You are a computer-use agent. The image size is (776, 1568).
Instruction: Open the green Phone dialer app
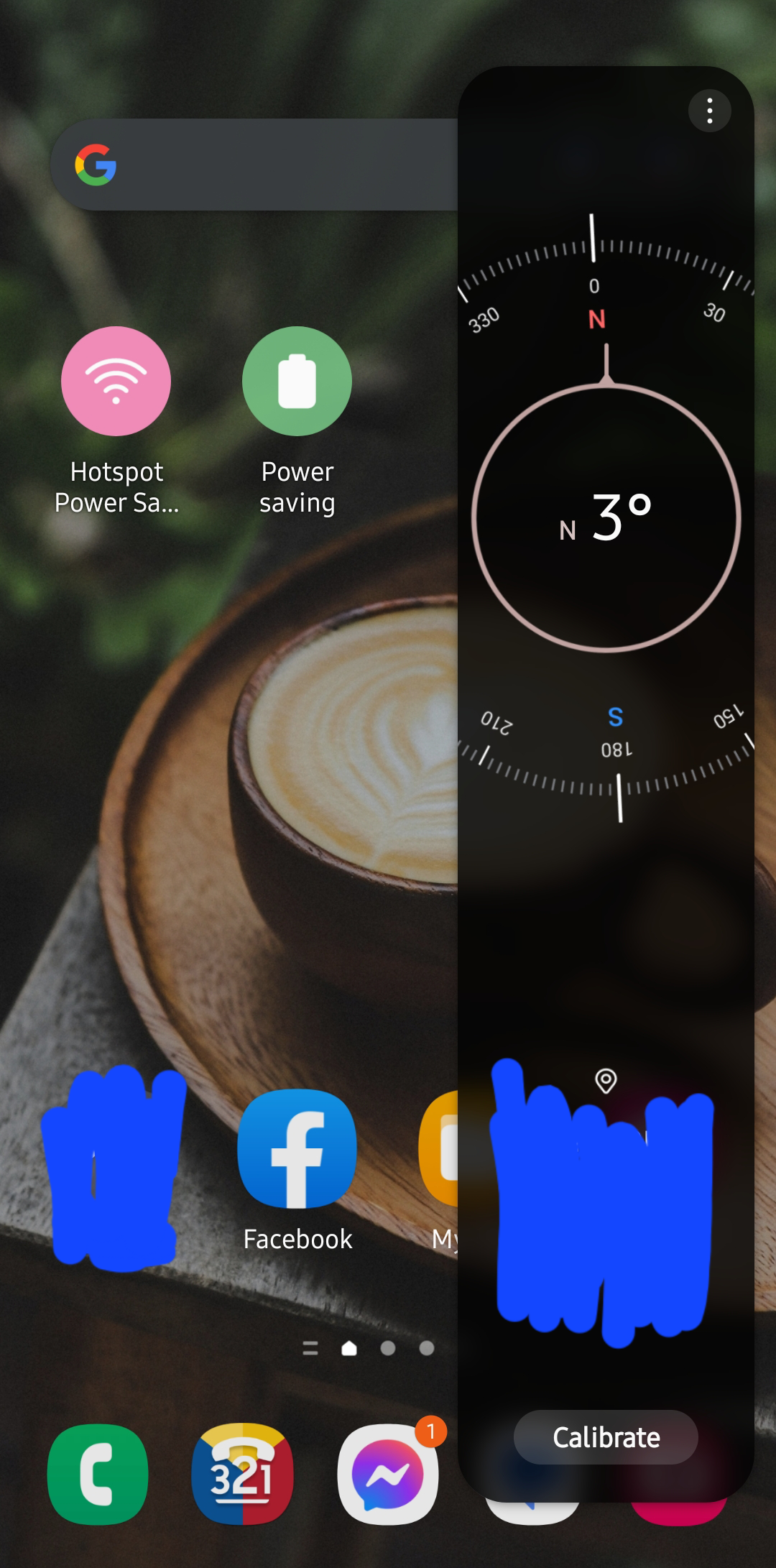point(98,1474)
